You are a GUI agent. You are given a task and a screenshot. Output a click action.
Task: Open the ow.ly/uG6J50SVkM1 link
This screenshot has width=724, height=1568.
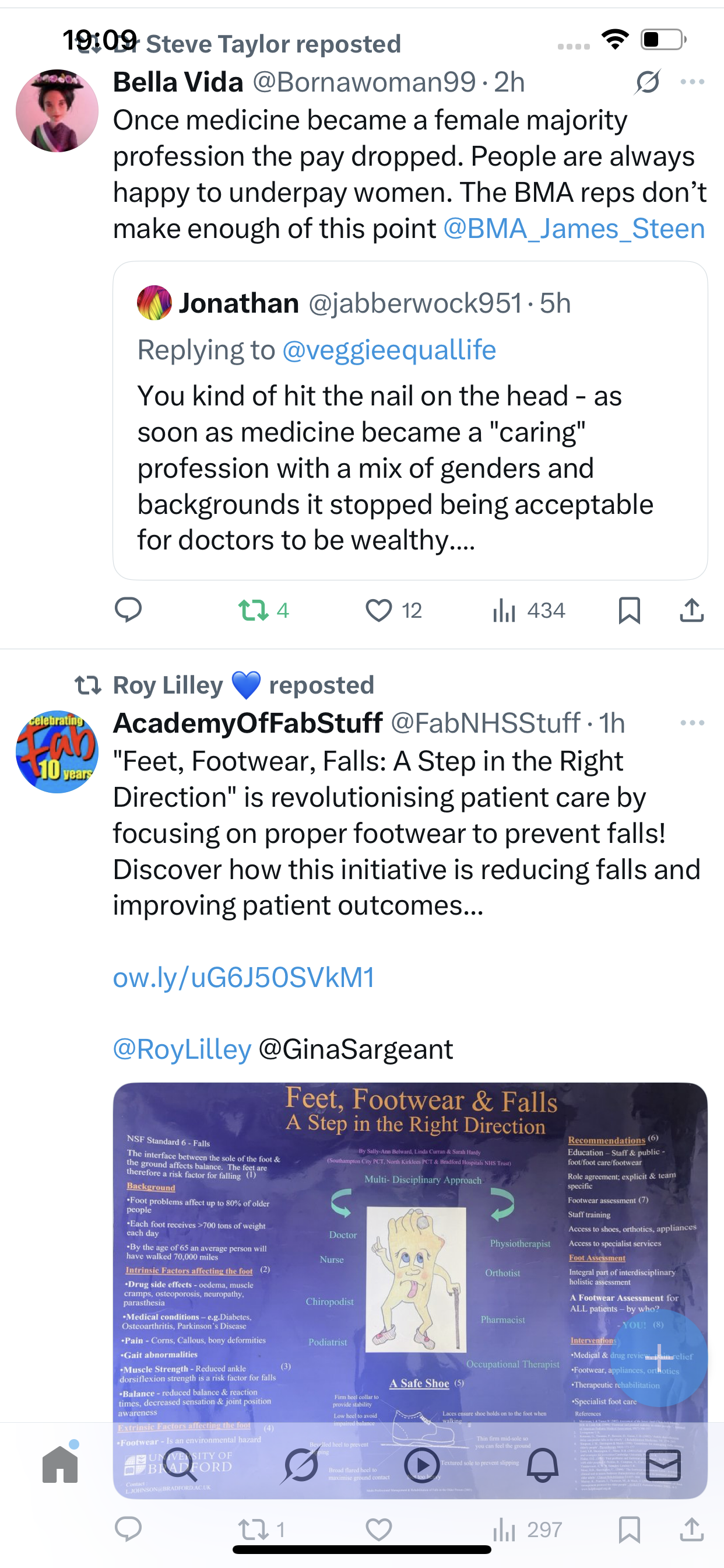[244, 978]
